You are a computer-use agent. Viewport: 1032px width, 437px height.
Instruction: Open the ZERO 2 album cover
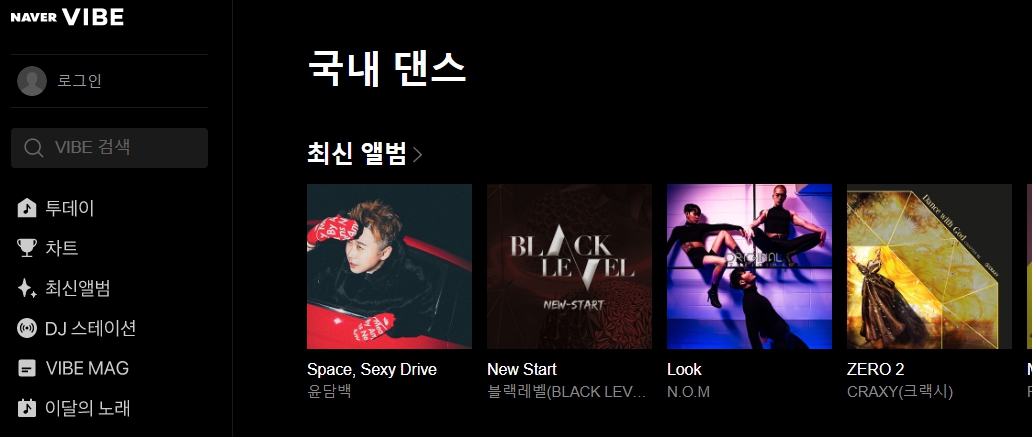coord(929,266)
